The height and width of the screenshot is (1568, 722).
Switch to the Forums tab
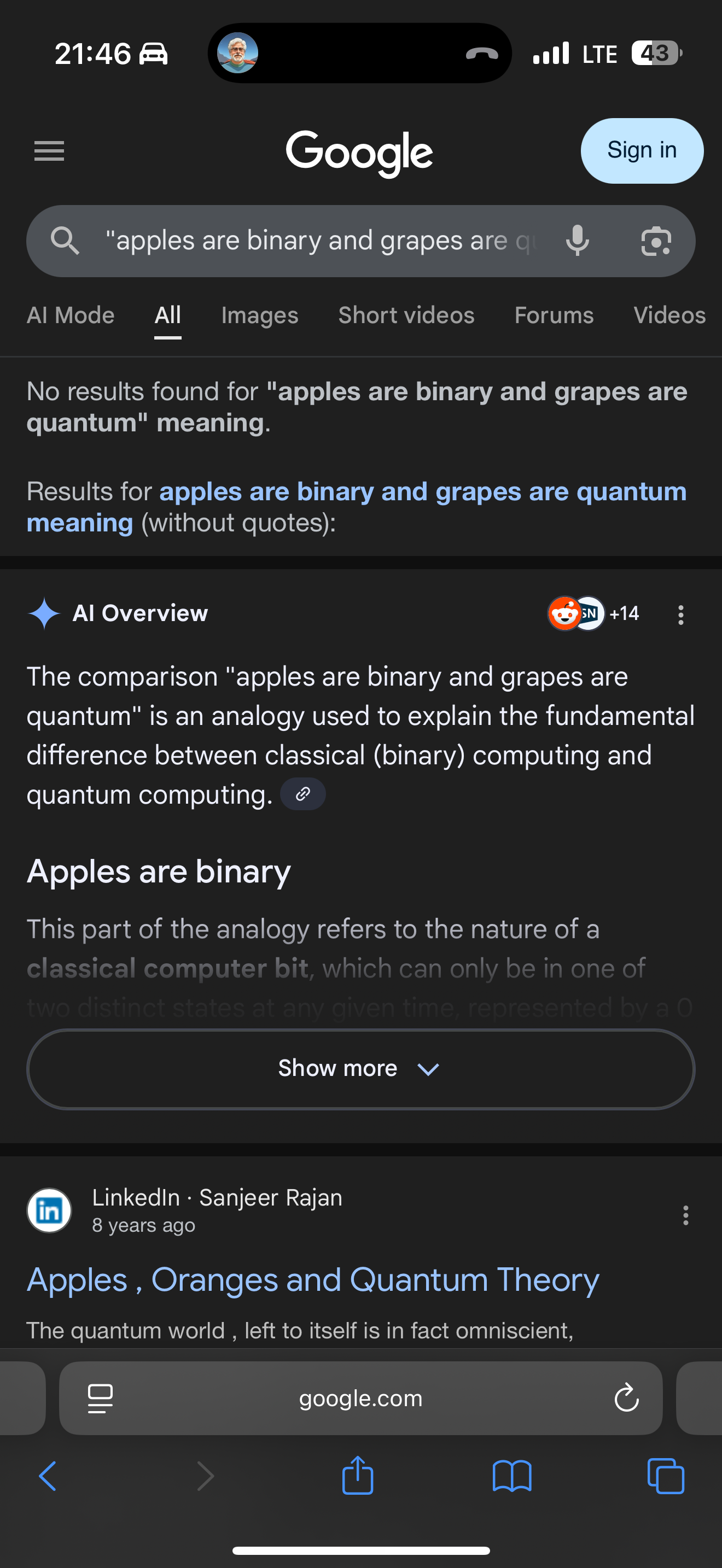(x=554, y=315)
